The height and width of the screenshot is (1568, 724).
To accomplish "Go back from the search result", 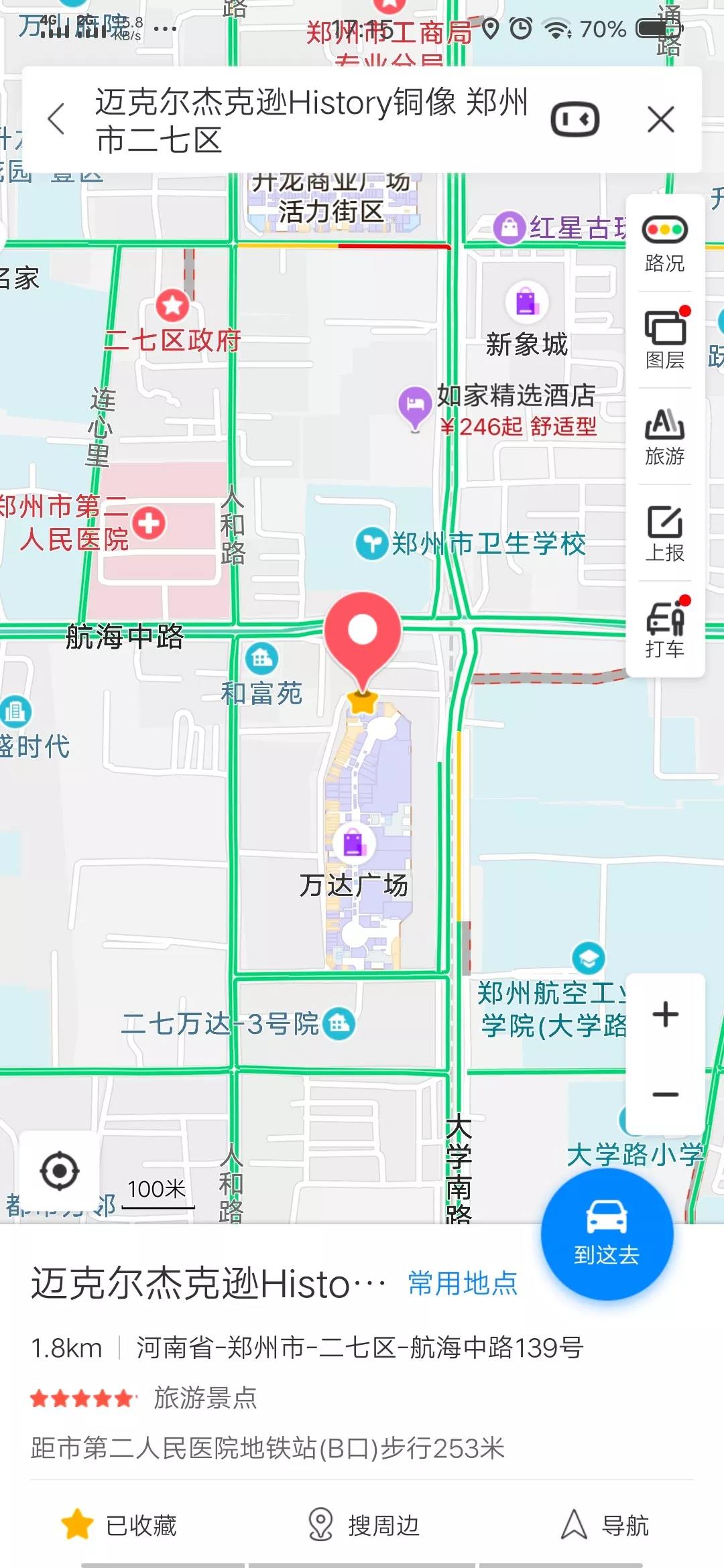I will point(57,120).
